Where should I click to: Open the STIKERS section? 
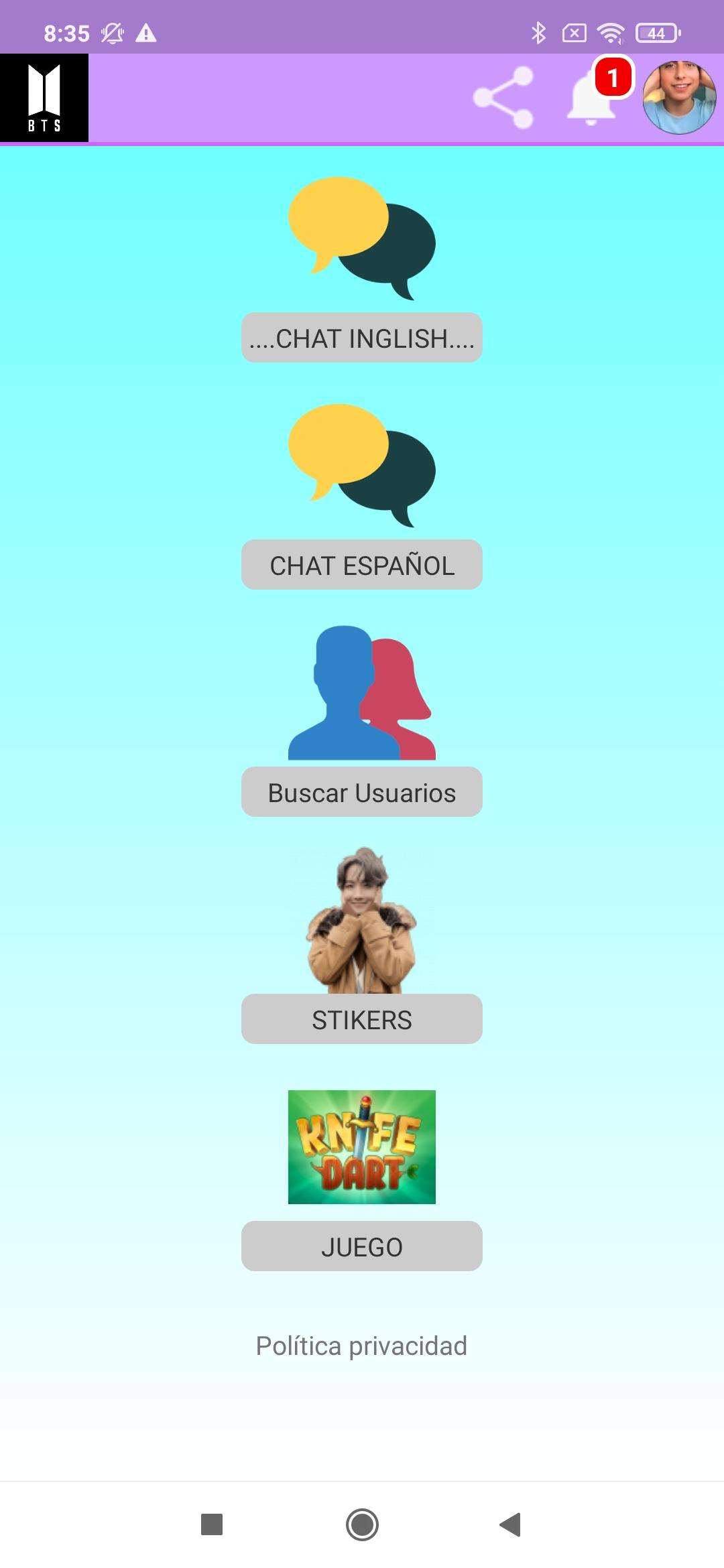pyautogui.click(x=362, y=1019)
